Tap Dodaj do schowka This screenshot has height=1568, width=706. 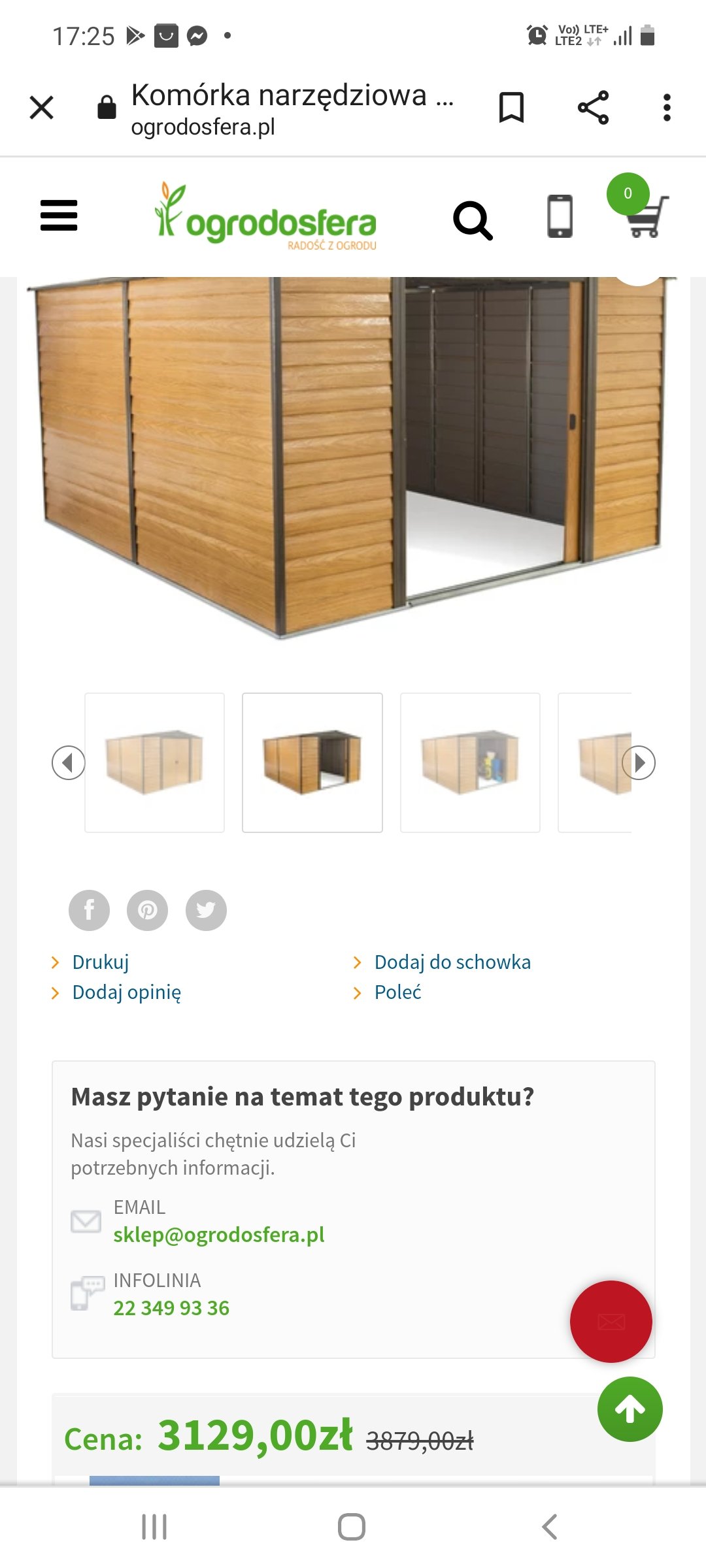point(452,962)
